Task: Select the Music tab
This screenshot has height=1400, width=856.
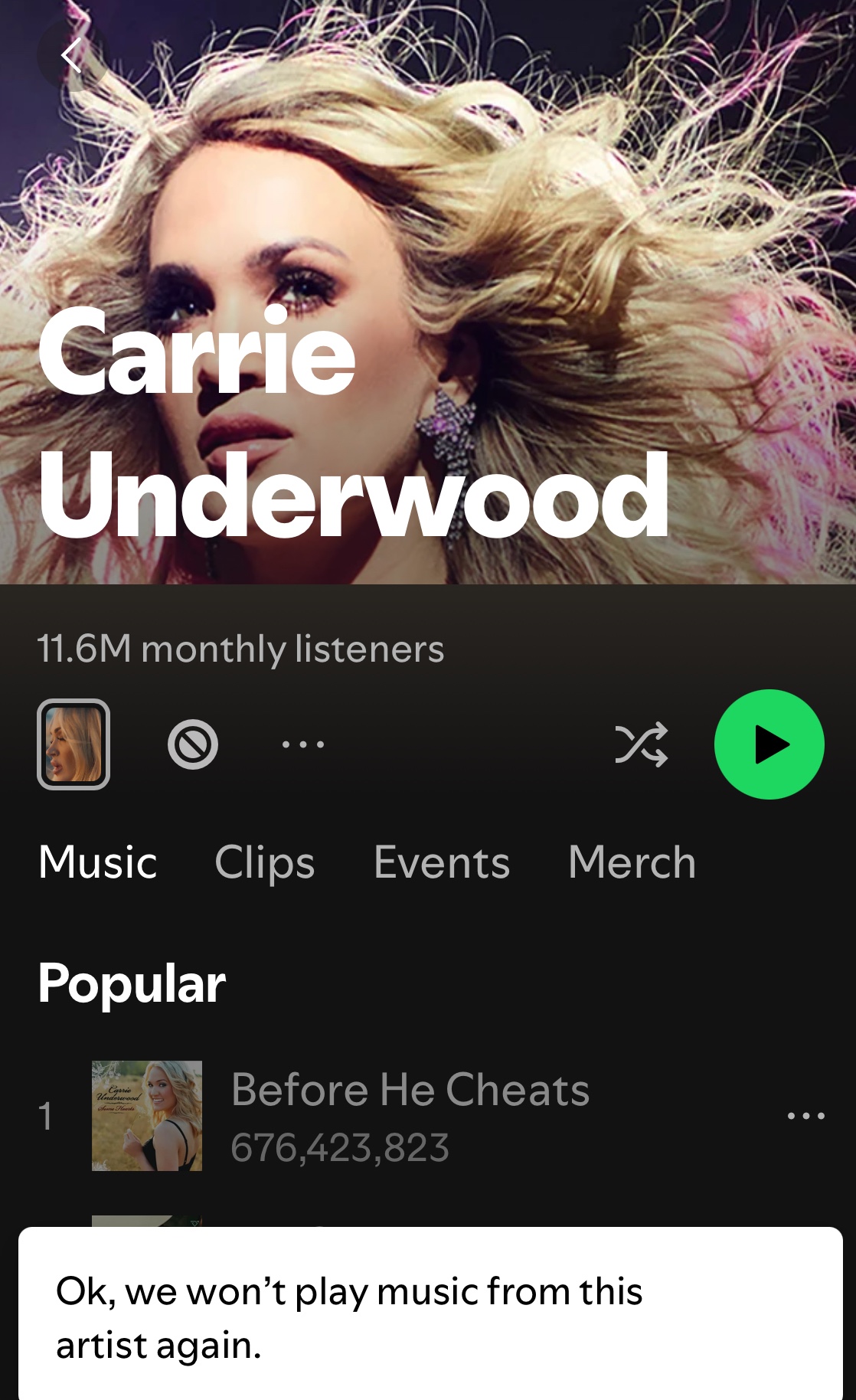Action: (98, 862)
